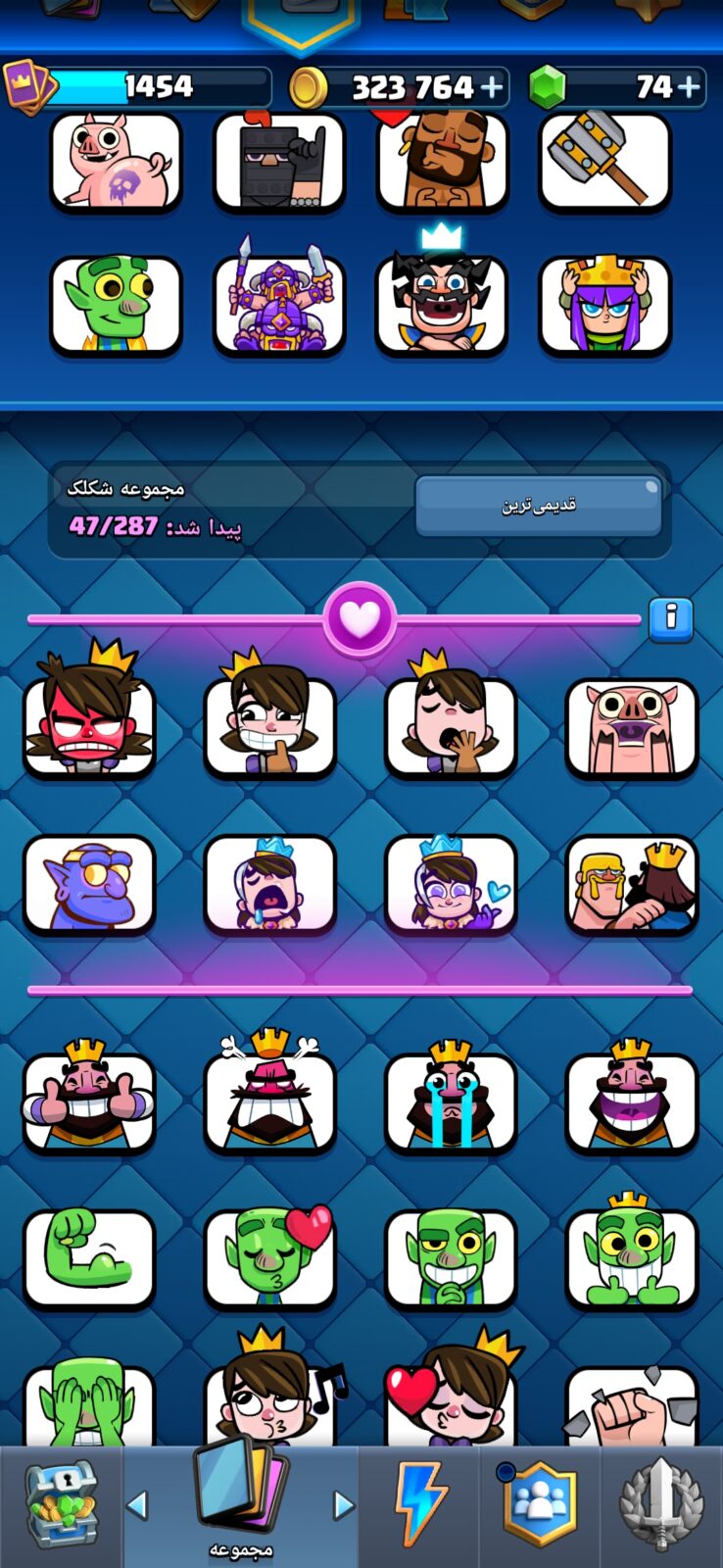Select the goblin kissing heart emote
This screenshot has height=1568, width=723.
tap(269, 1259)
